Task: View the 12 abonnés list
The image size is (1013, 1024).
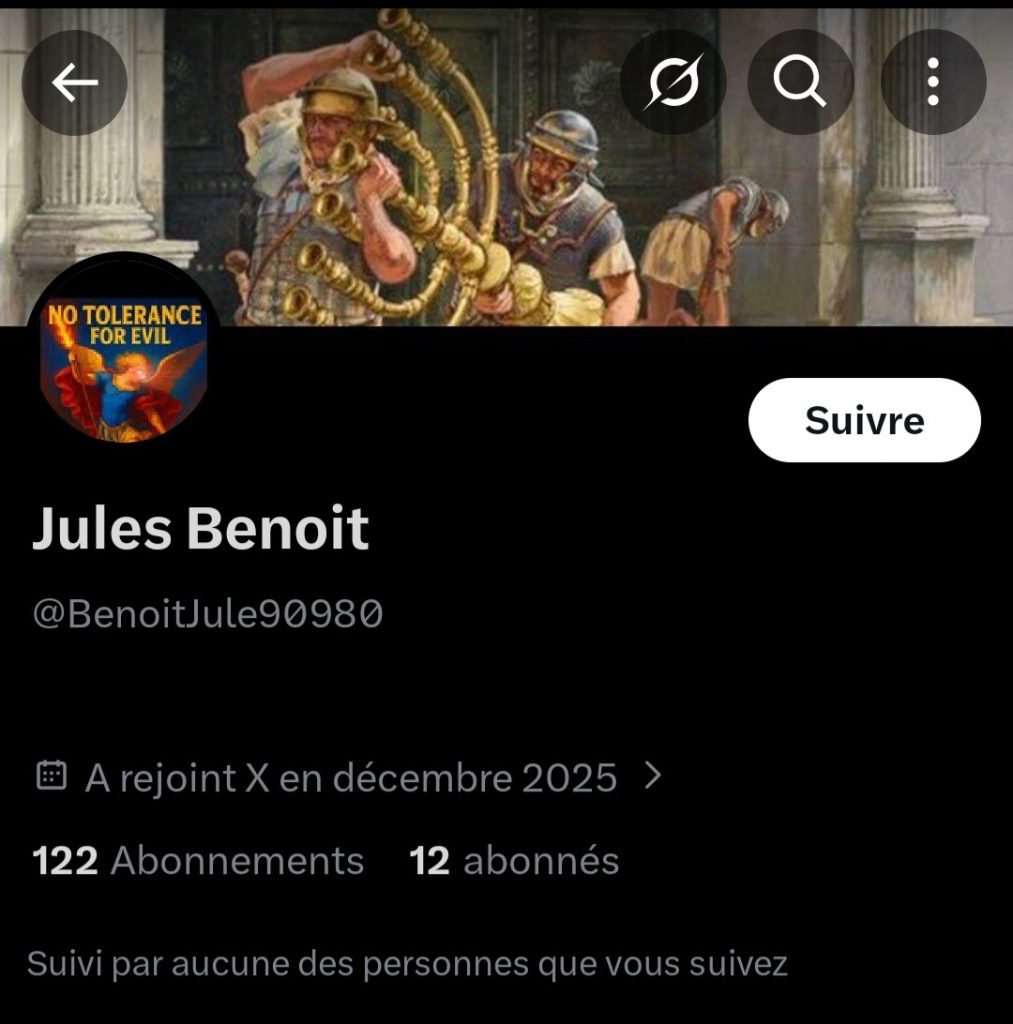Action: point(514,861)
